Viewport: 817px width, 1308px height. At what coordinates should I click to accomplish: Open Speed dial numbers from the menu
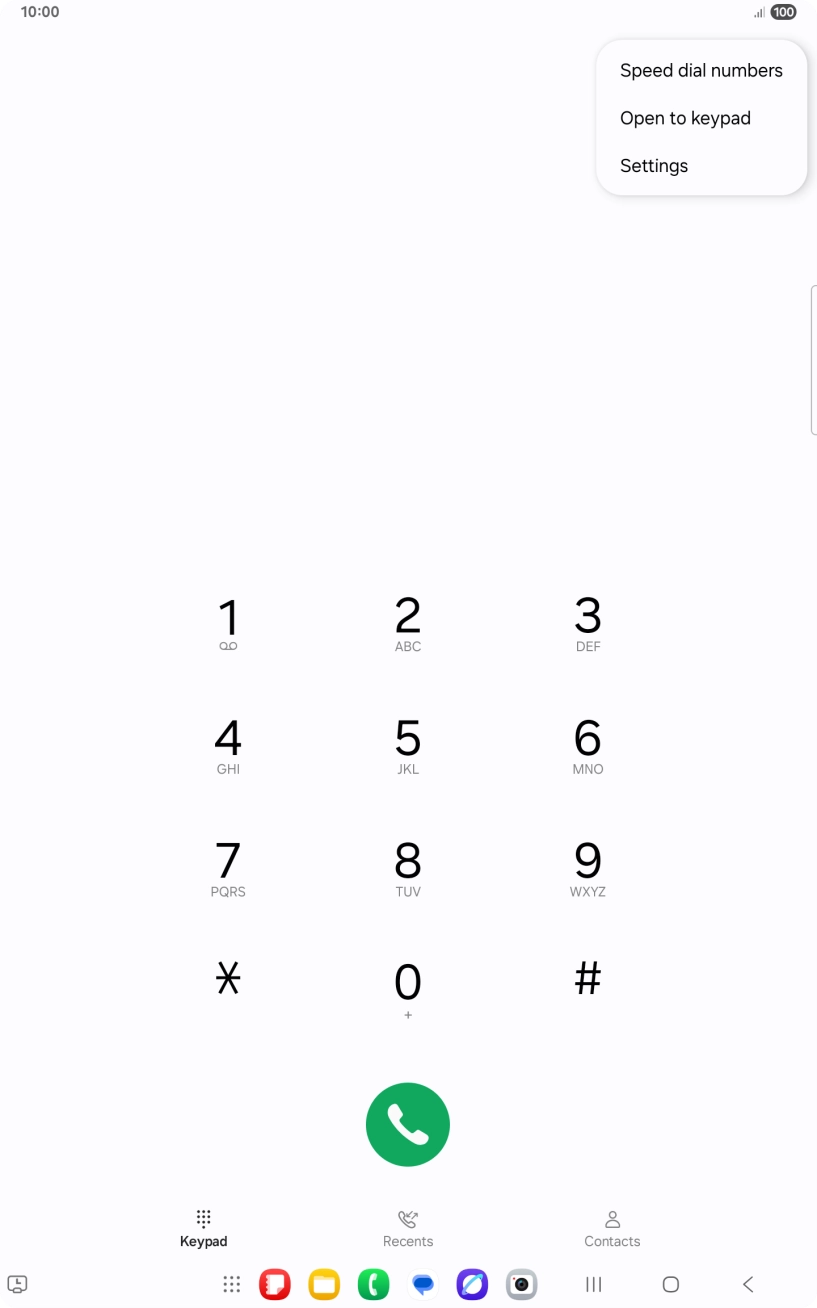pos(701,71)
